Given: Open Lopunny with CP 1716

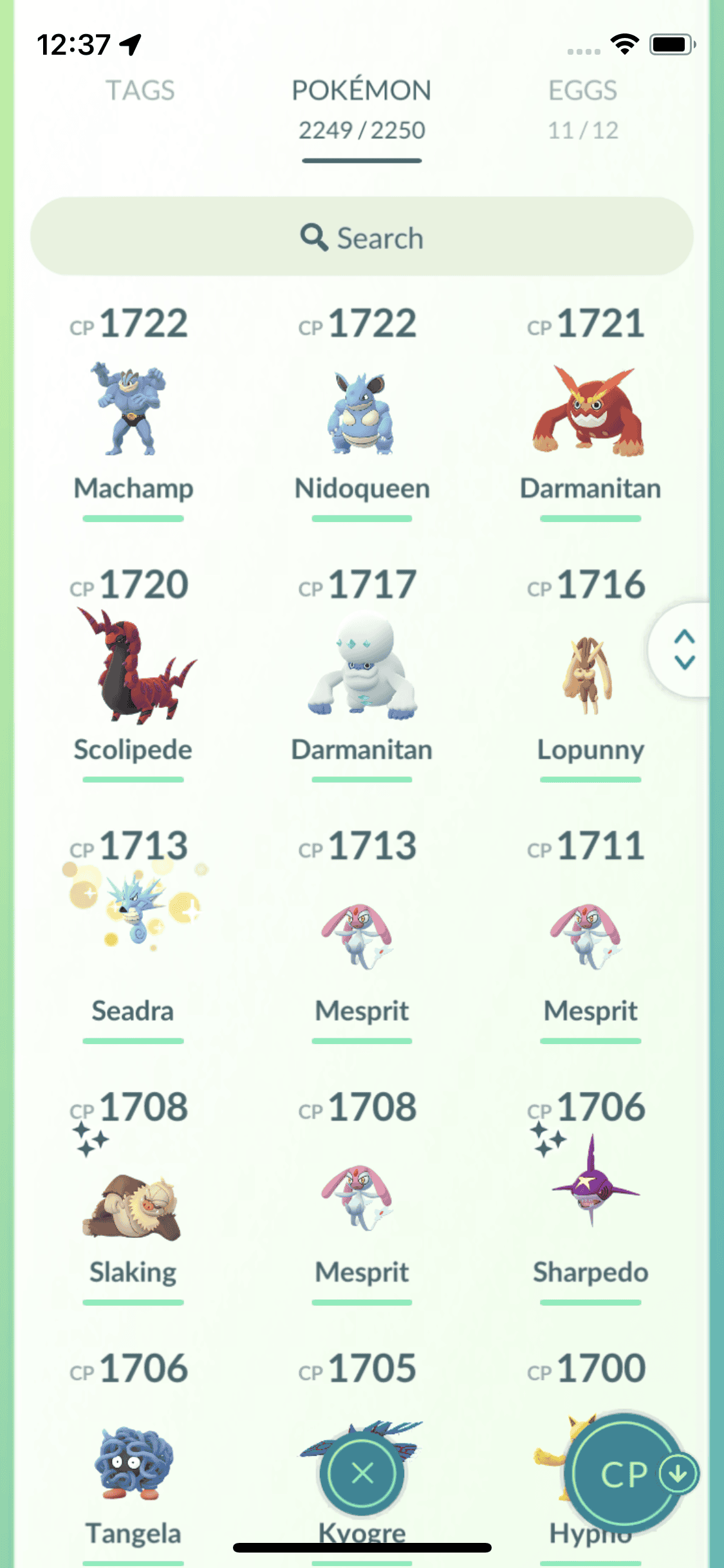Looking at the screenshot, I should tap(589, 676).
